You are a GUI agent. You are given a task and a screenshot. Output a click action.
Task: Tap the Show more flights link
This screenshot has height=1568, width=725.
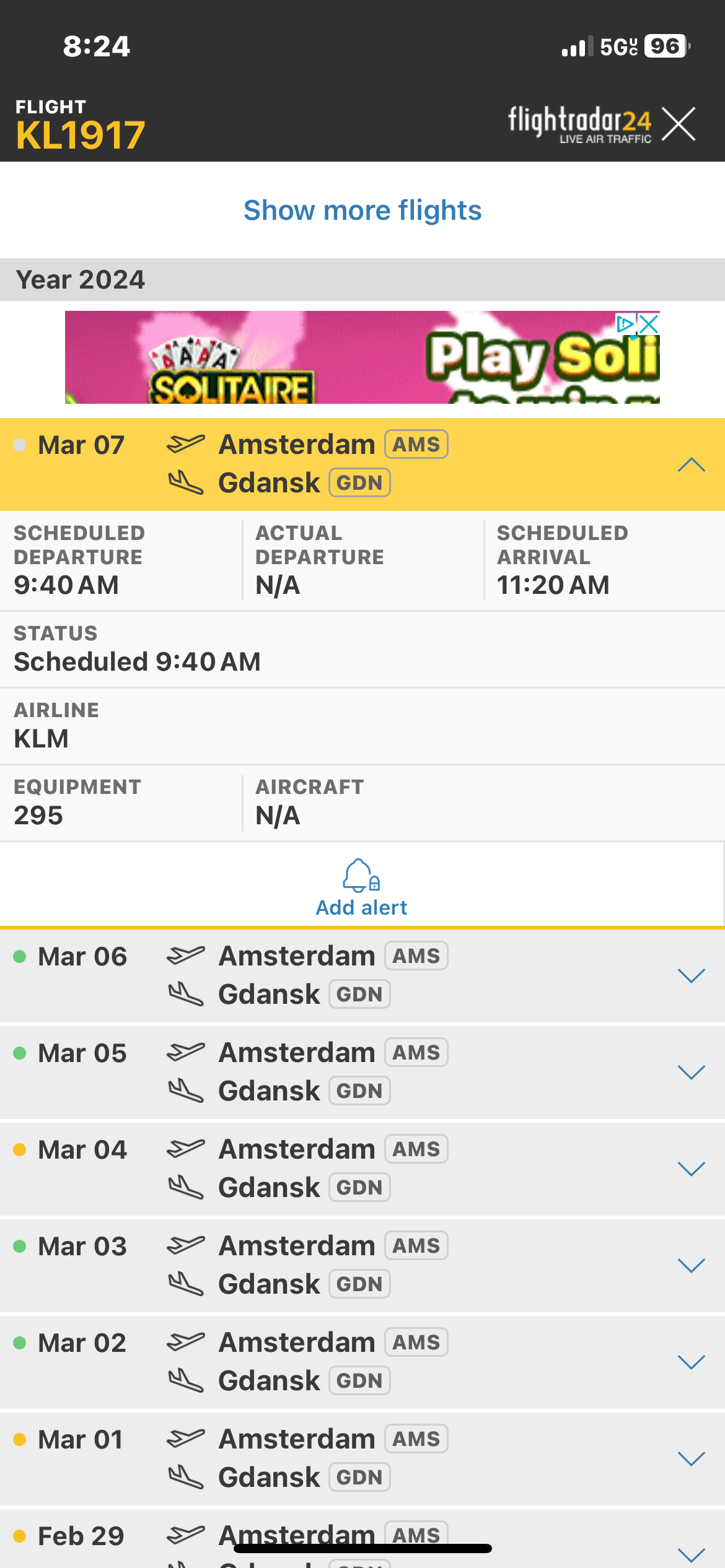(x=362, y=211)
